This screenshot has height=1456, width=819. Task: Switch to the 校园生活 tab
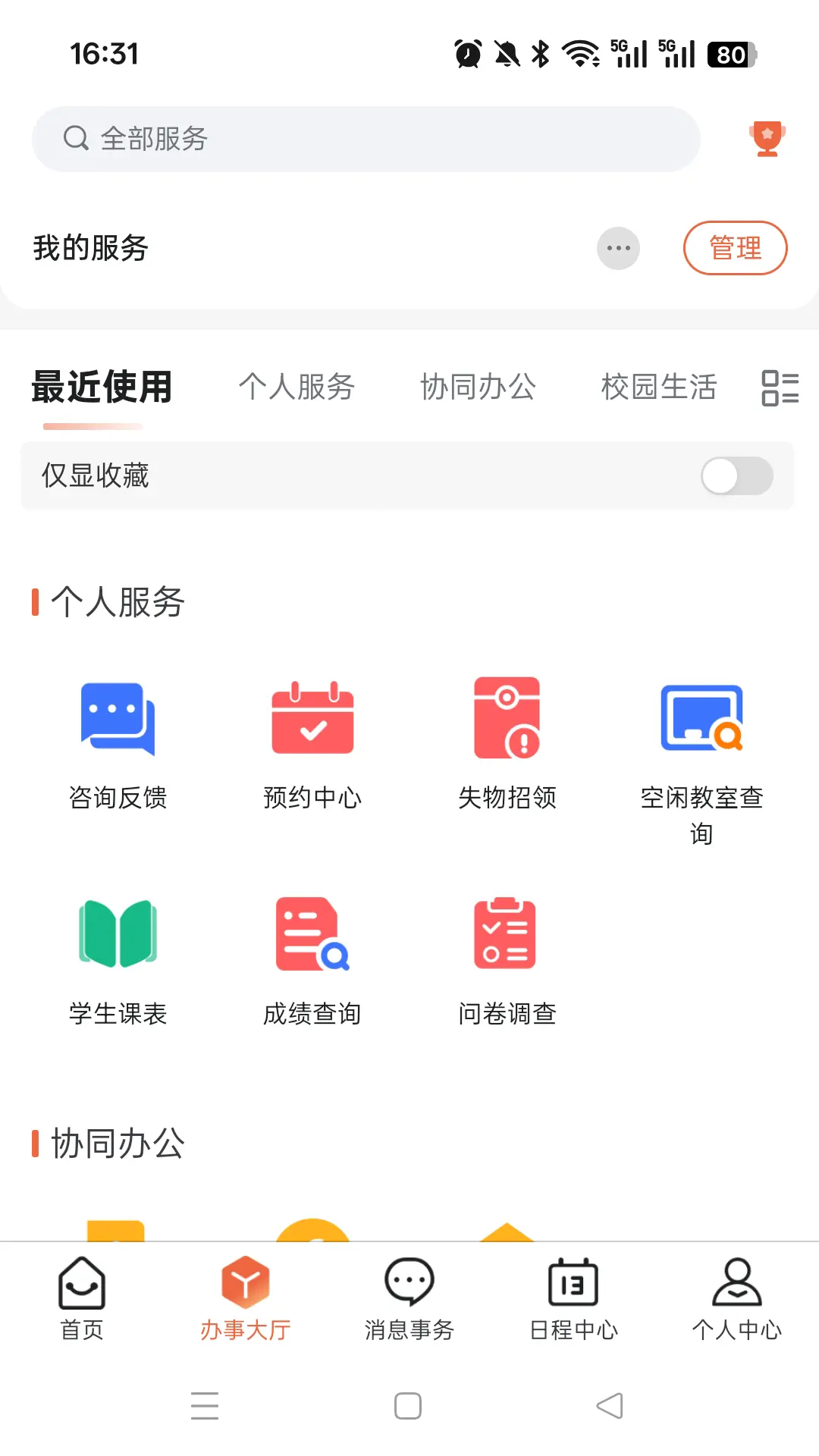[x=659, y=388]
